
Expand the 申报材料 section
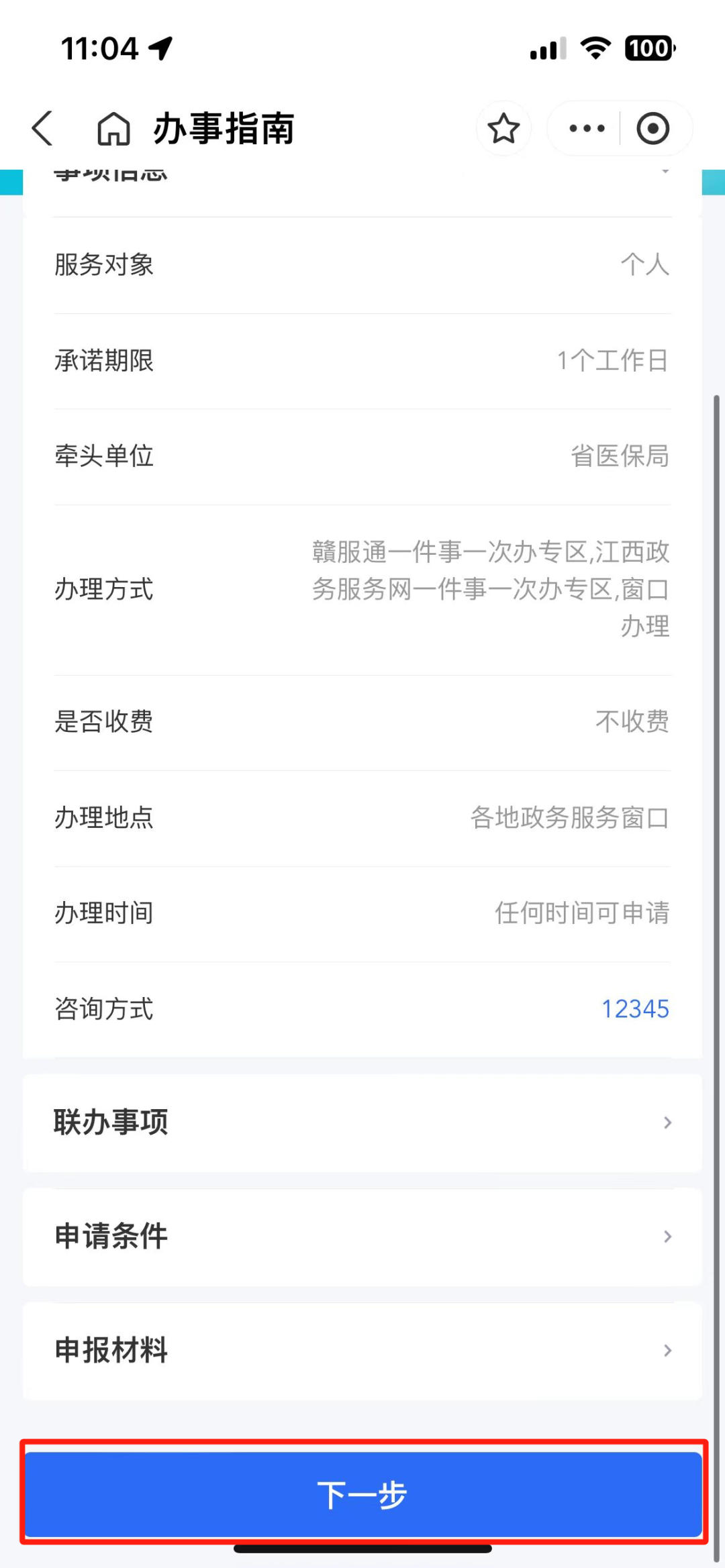(362, 1351)
